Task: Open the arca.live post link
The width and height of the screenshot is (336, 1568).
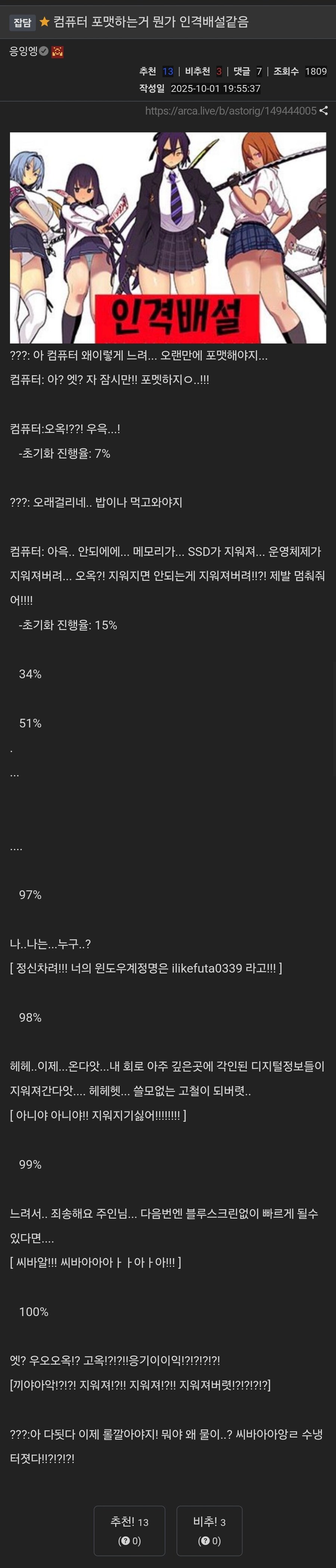Action: pos(230,111)
